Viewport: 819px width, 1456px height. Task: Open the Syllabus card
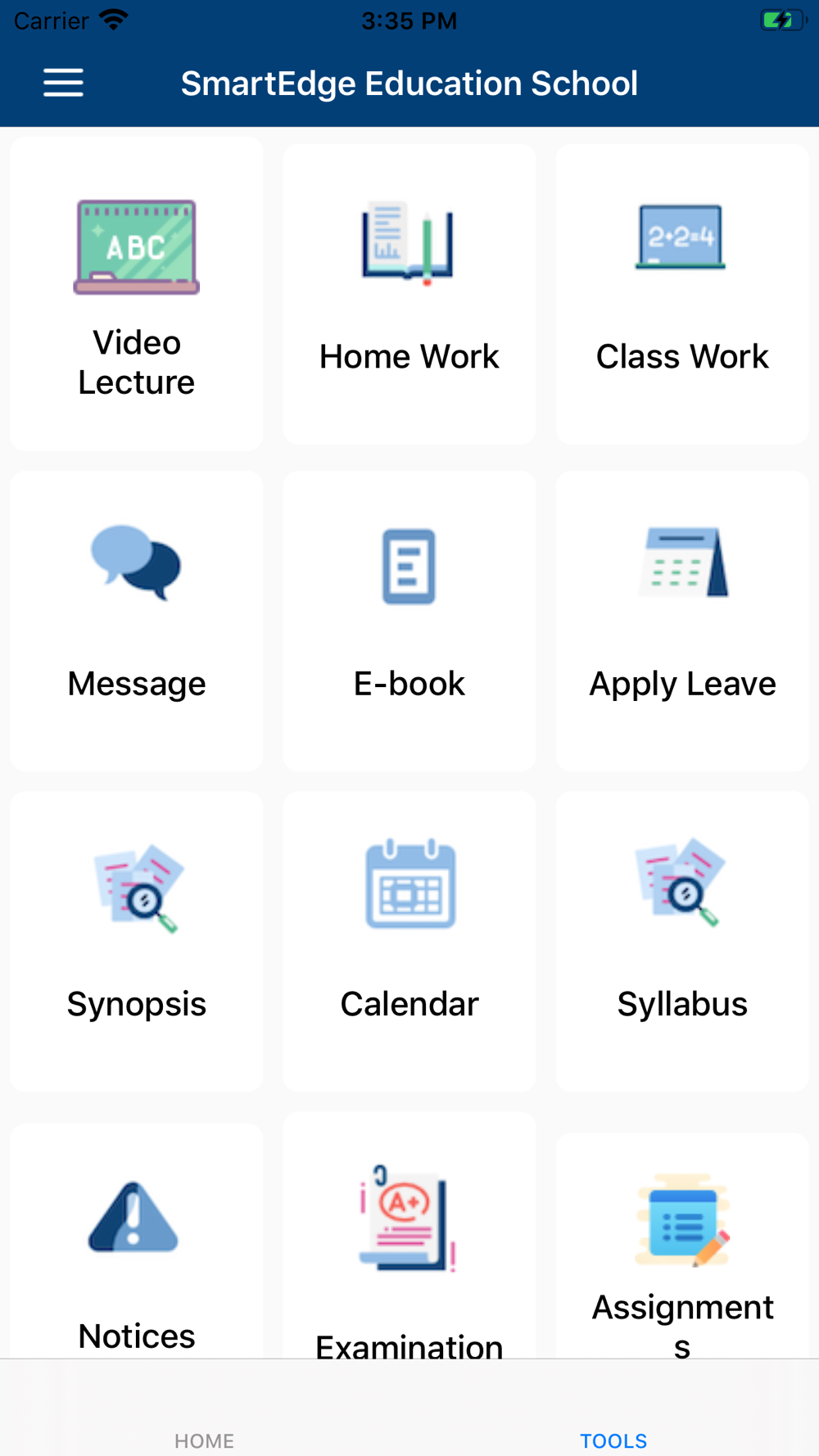point(682,941)
